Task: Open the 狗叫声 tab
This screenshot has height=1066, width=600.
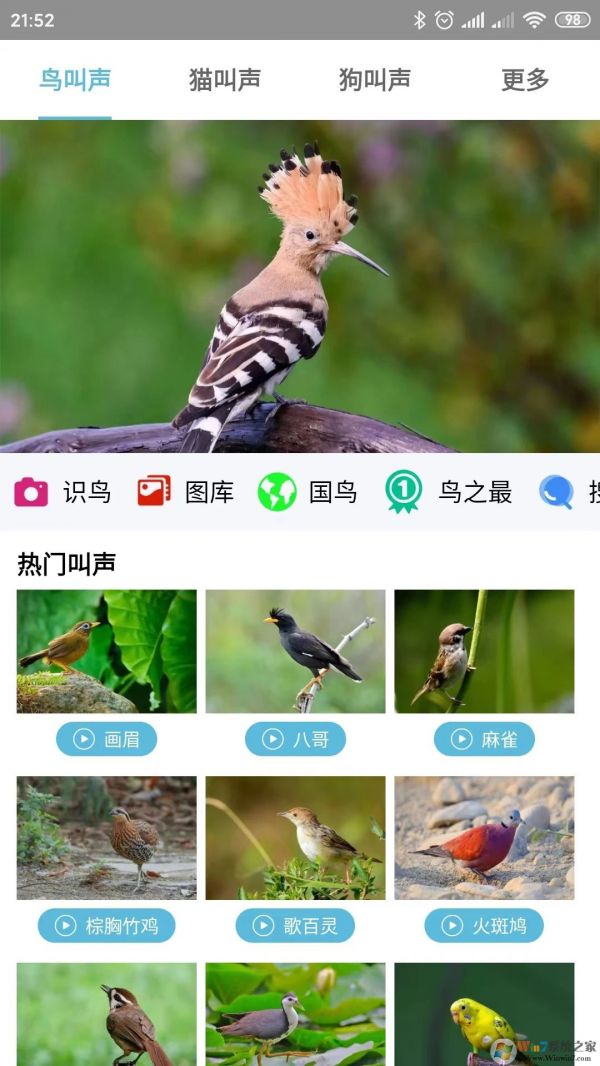Action: tap(375, 80)
